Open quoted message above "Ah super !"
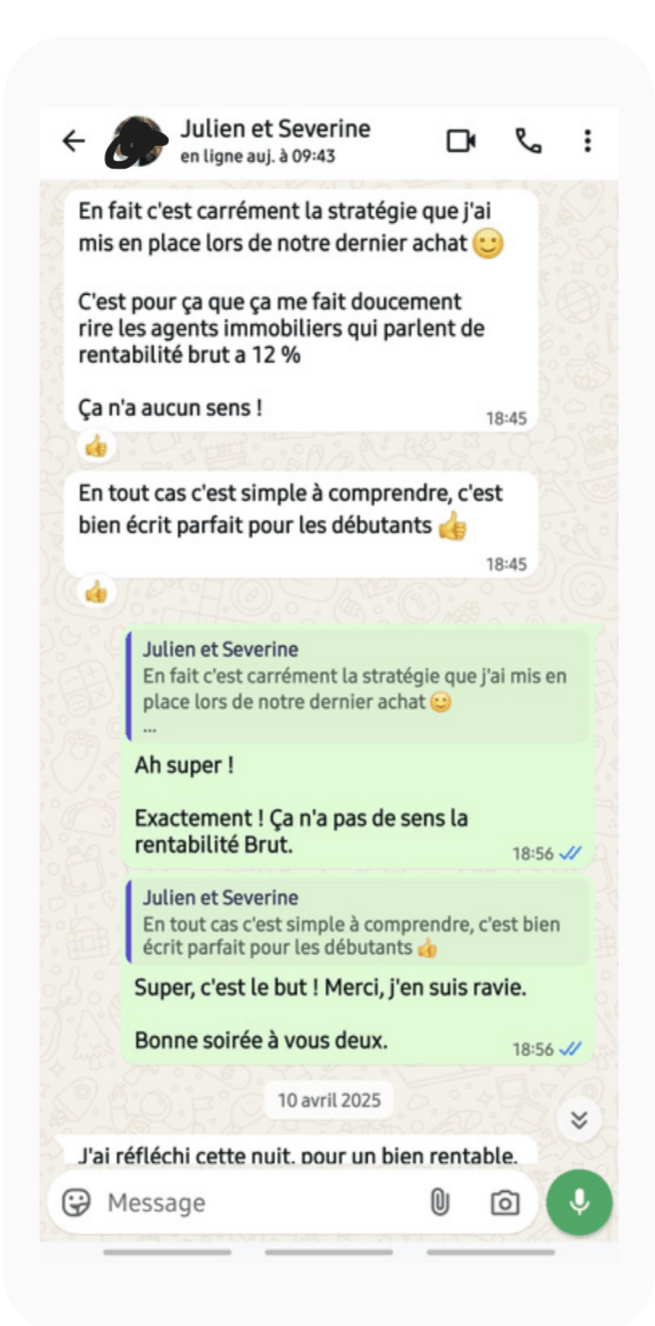Screen dimensions: 655x1326 tap(357, 688)
